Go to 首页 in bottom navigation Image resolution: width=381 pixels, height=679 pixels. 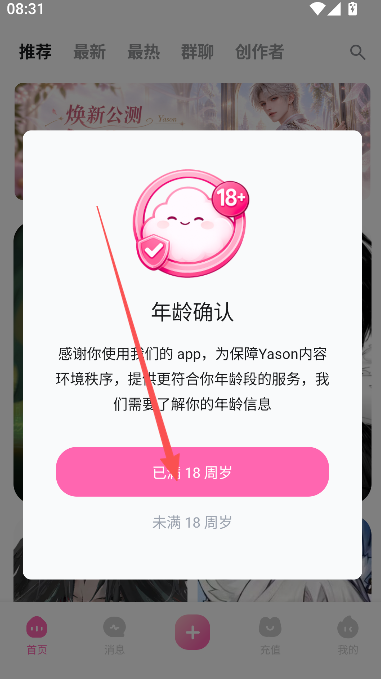point(37,636)
